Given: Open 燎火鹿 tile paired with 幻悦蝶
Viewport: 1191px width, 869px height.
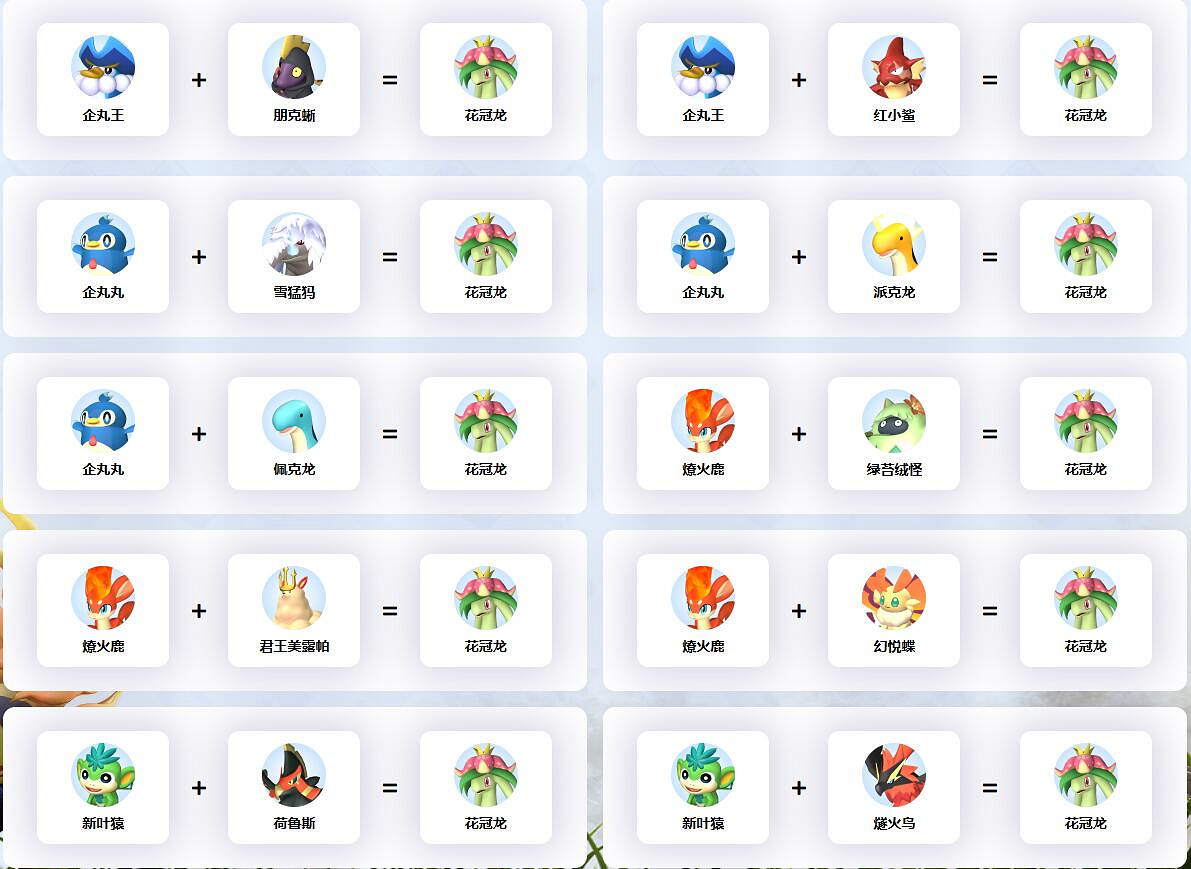Looking at the screenshot, I should [703, 611].
